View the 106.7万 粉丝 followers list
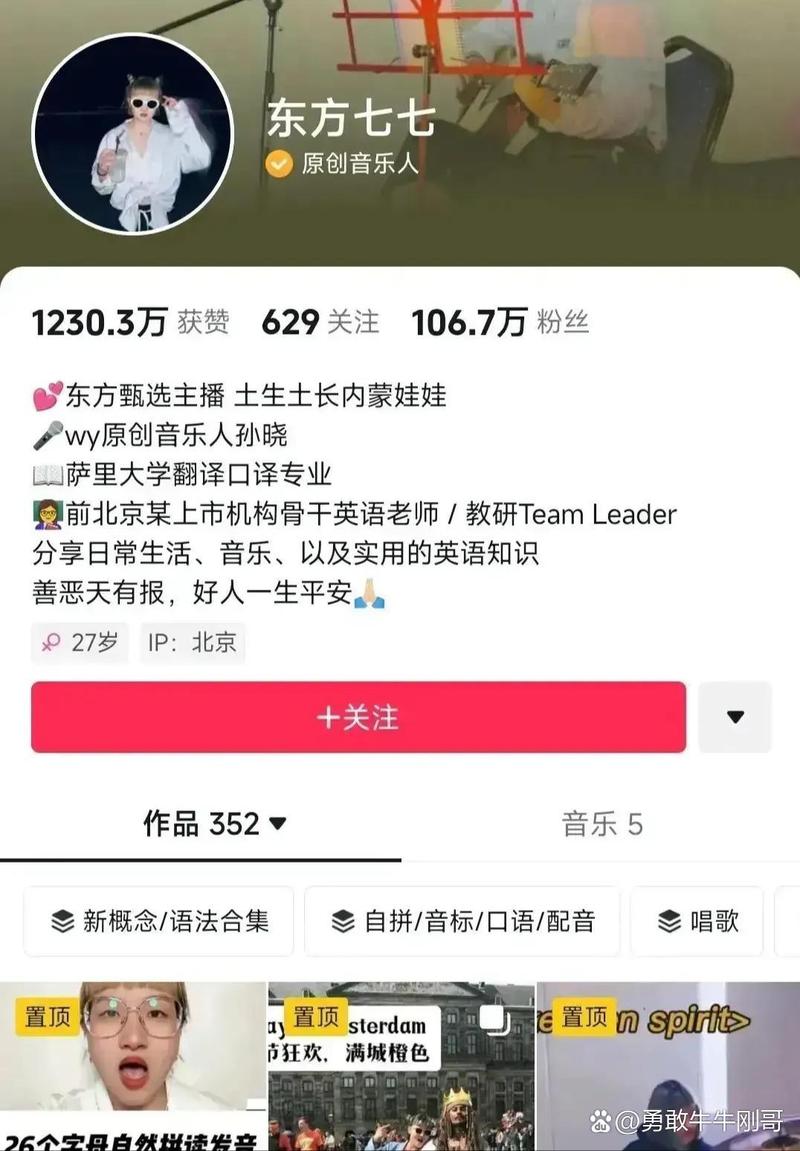Viewport: 800px width, 1151px height. 500,322
